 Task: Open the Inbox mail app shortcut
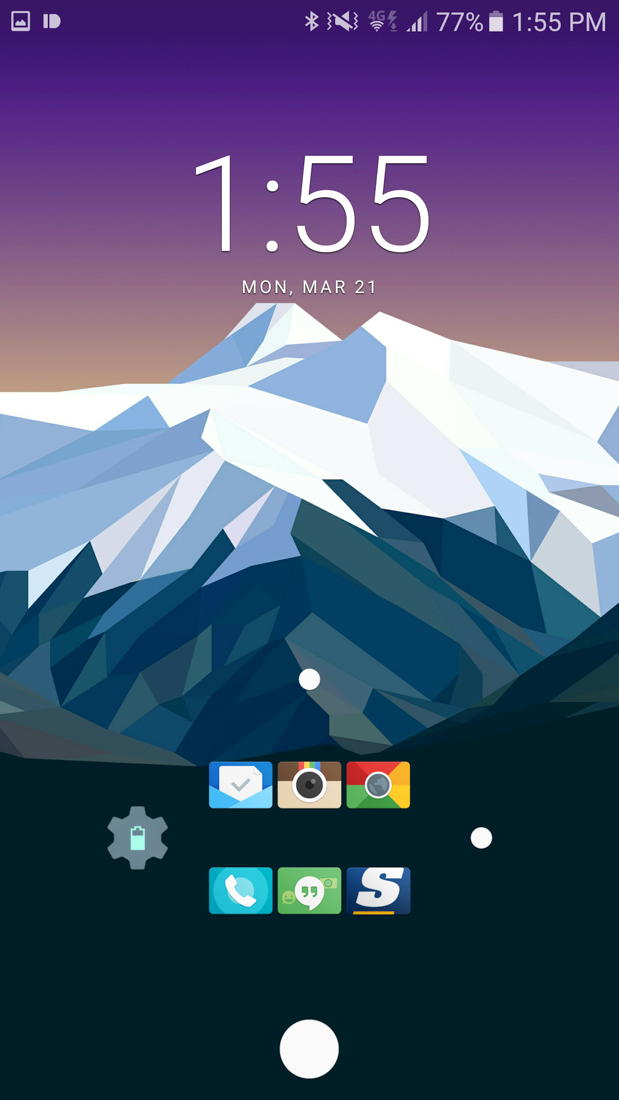[x=240, y=785]
